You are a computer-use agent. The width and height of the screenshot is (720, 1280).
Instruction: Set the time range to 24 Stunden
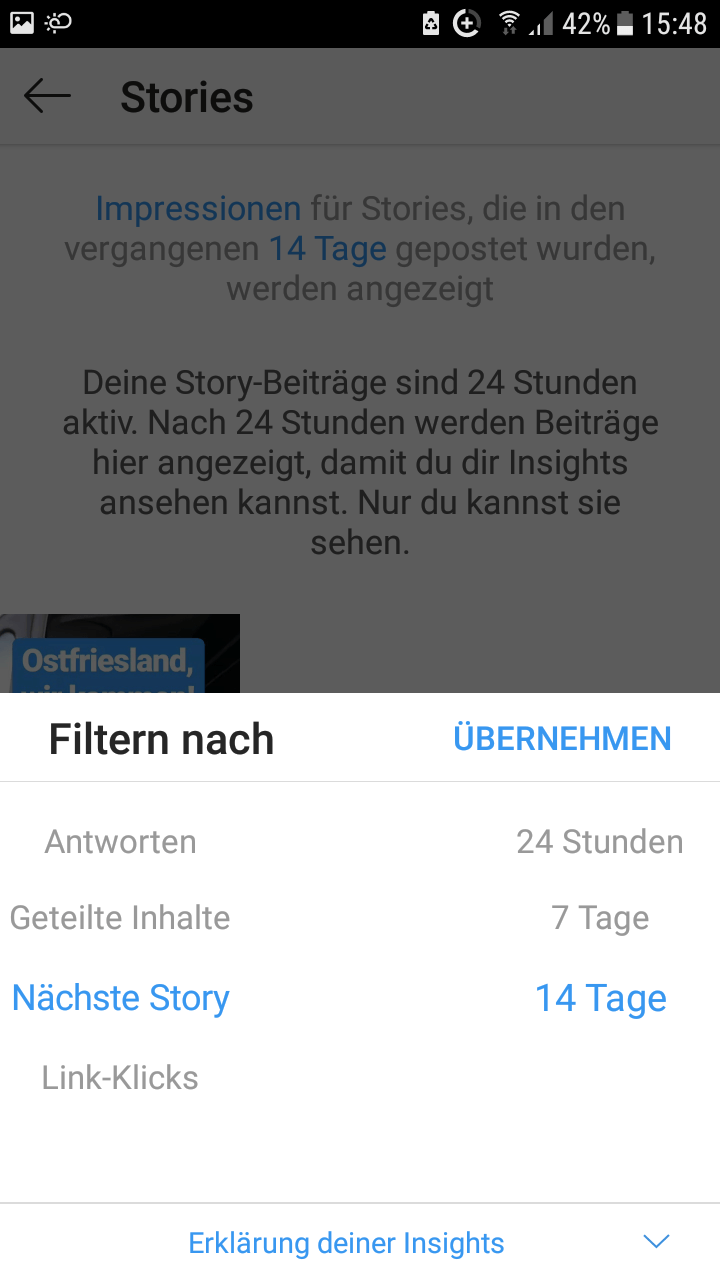tap(600, 842)
